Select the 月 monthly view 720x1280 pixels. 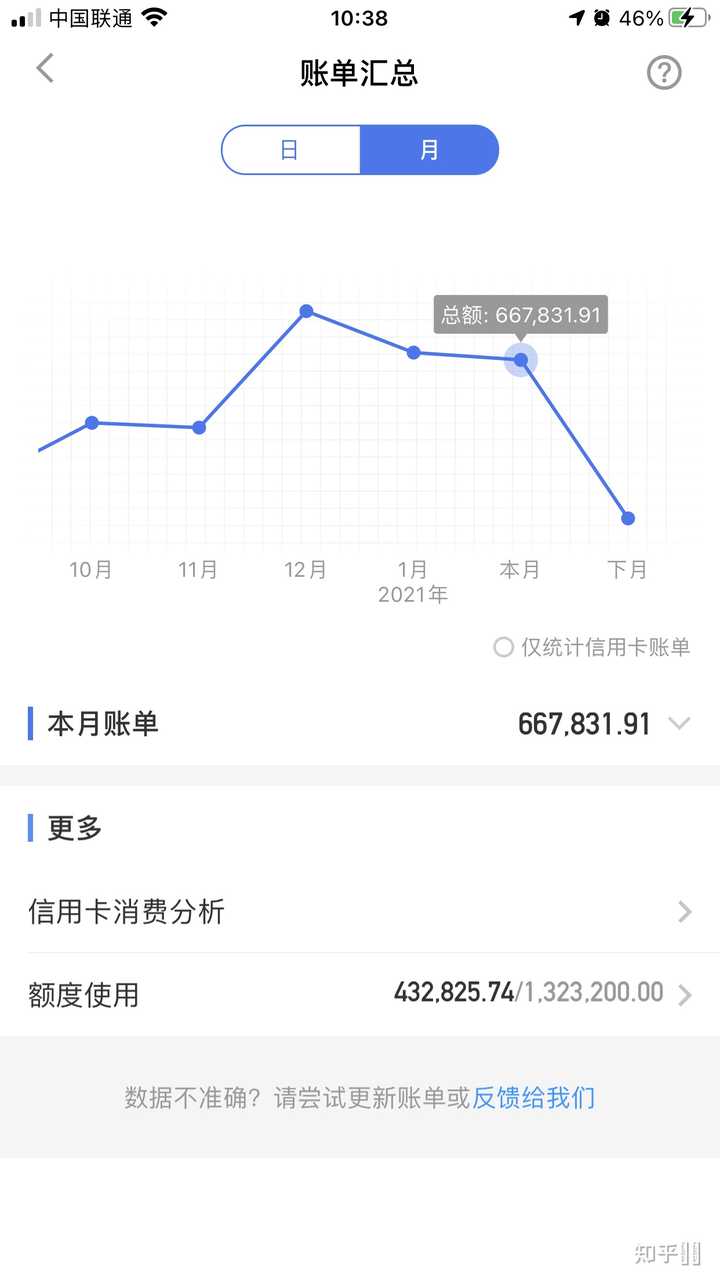(429, 150)
